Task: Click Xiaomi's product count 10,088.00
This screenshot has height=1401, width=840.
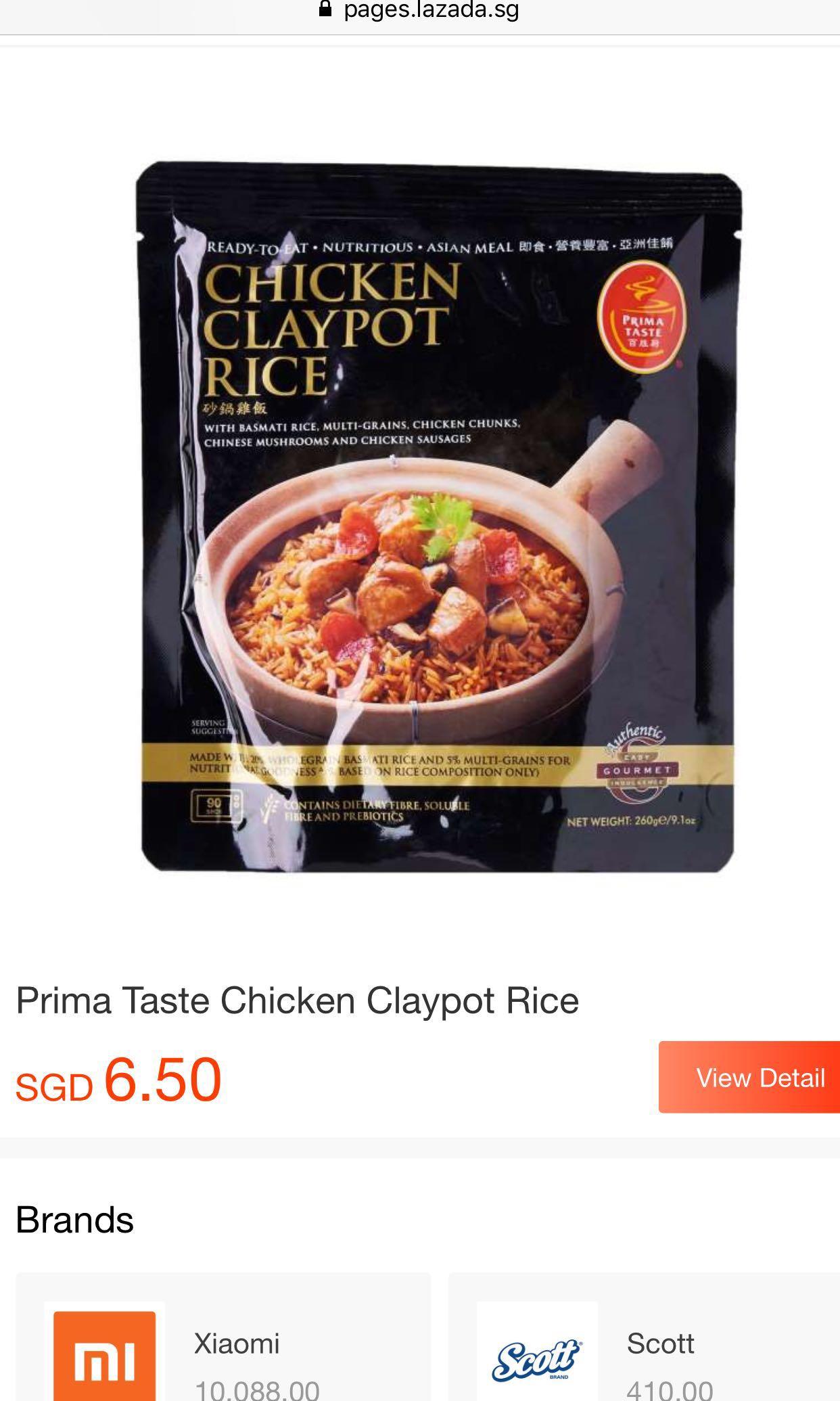Action: 256,1390
